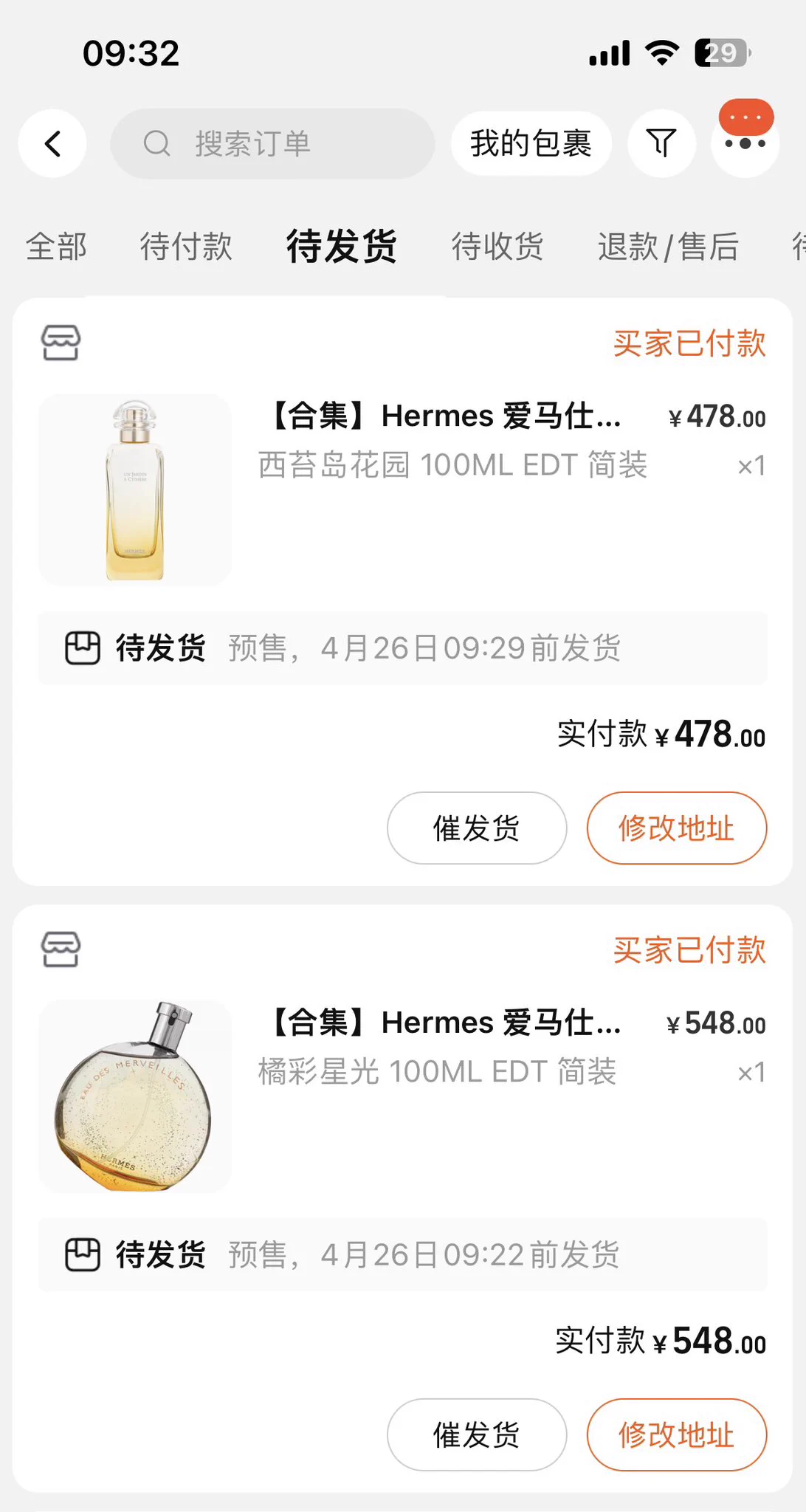
Task: Tap the 搜索订单 search field
Action: [x=272, y=144]
